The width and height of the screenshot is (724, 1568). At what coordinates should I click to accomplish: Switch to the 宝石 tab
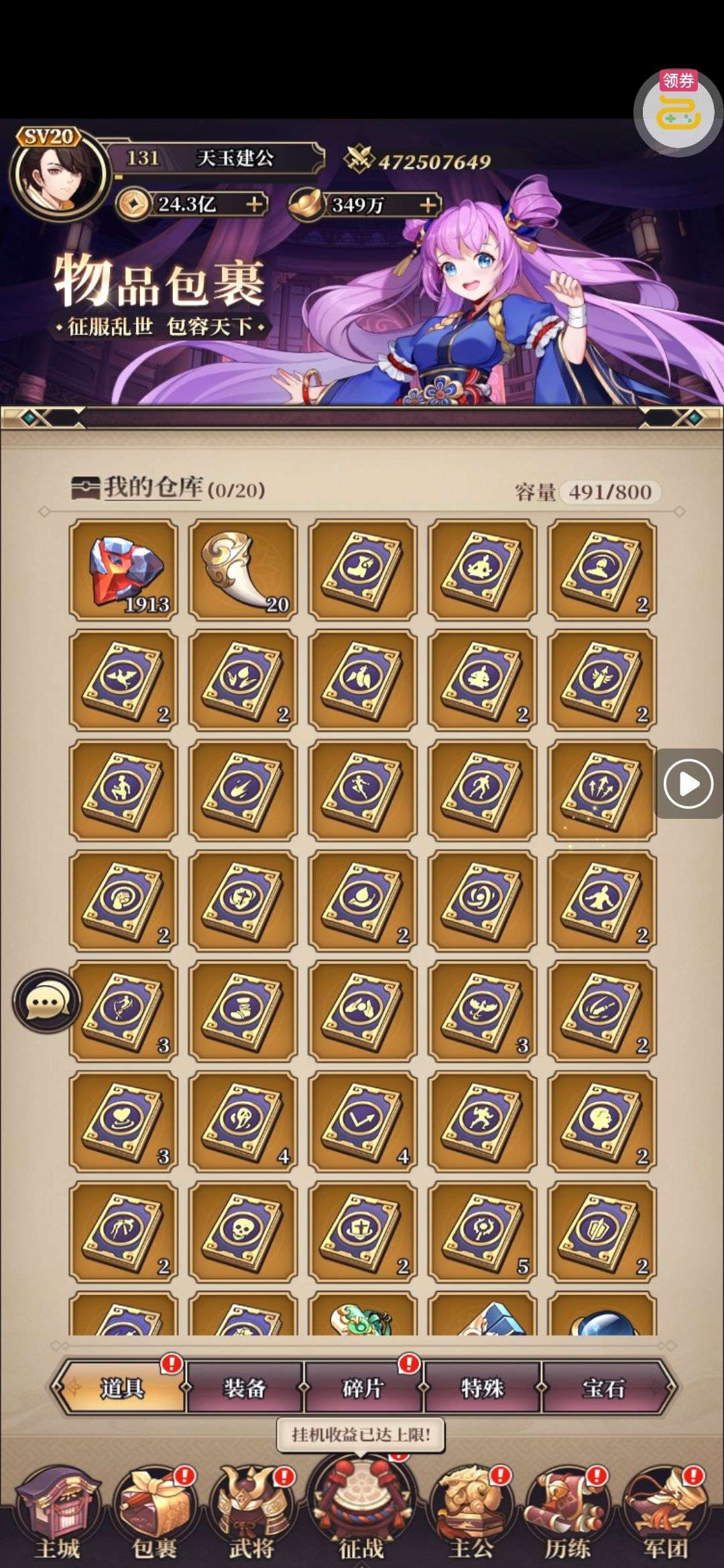[x=603, y=1388]
